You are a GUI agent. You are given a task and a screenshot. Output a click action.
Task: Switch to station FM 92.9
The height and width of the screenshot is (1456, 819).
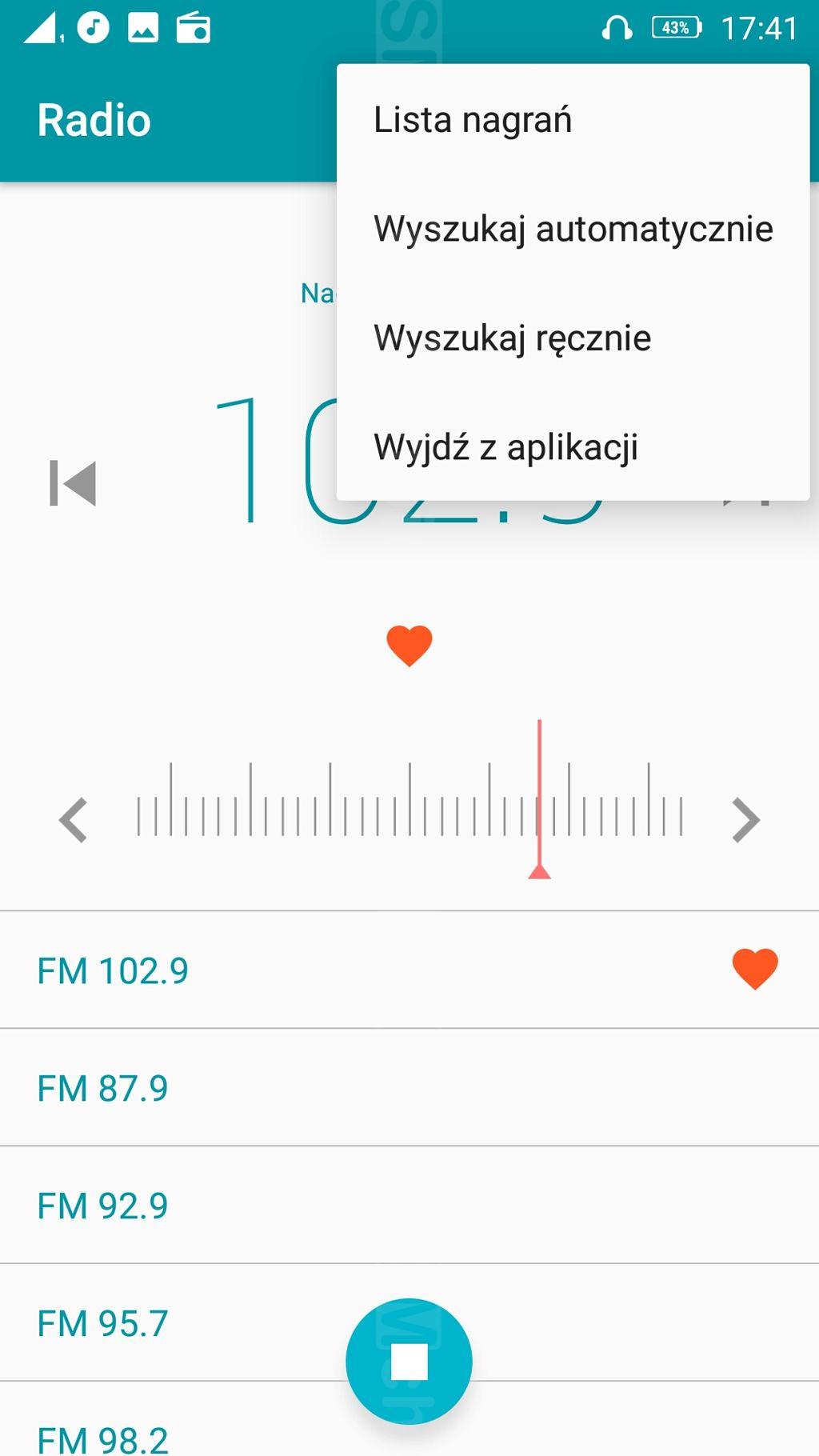pyautogui.click(x=409, y=1205)
